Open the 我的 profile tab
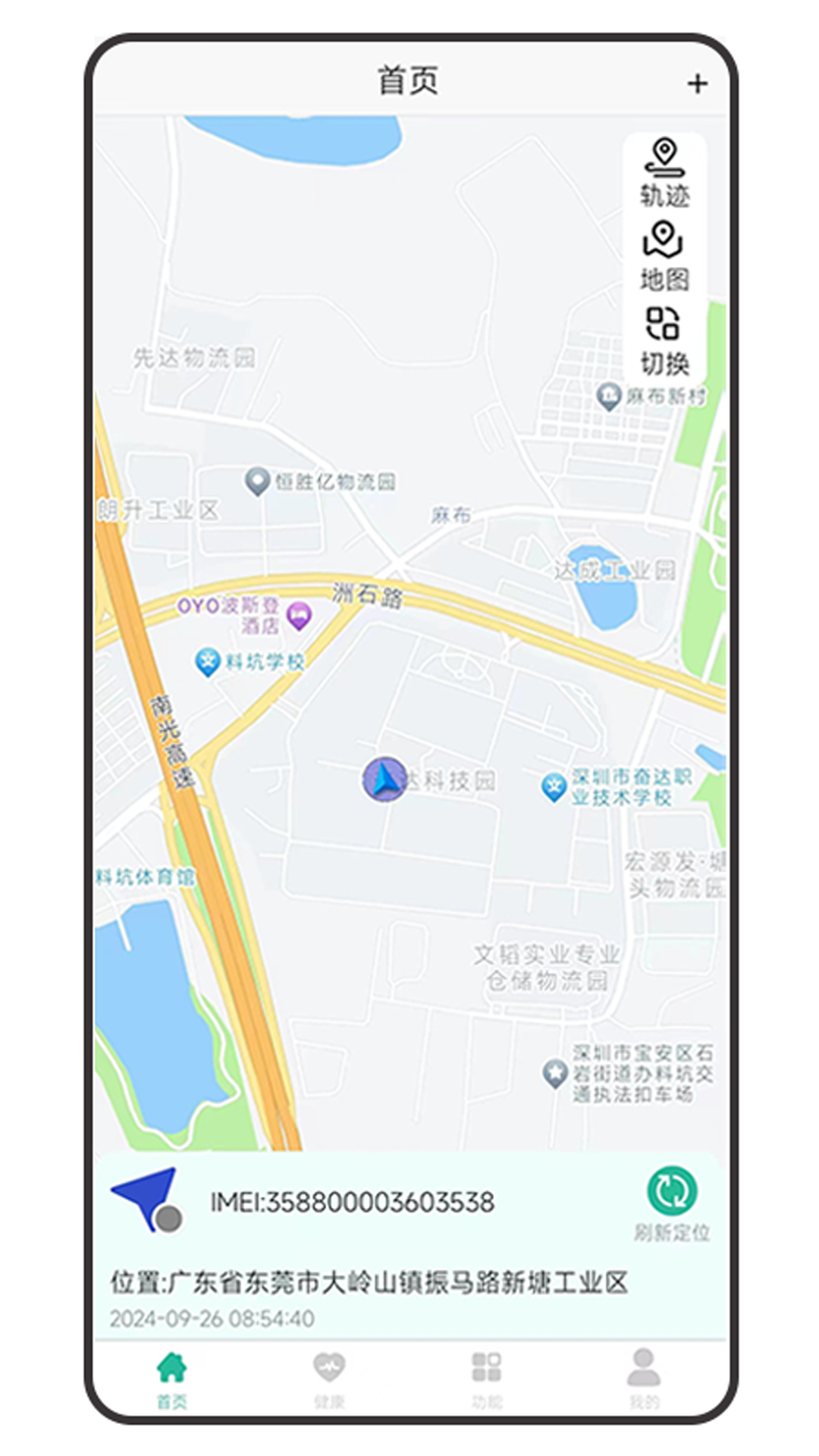 coord(644,1377)
